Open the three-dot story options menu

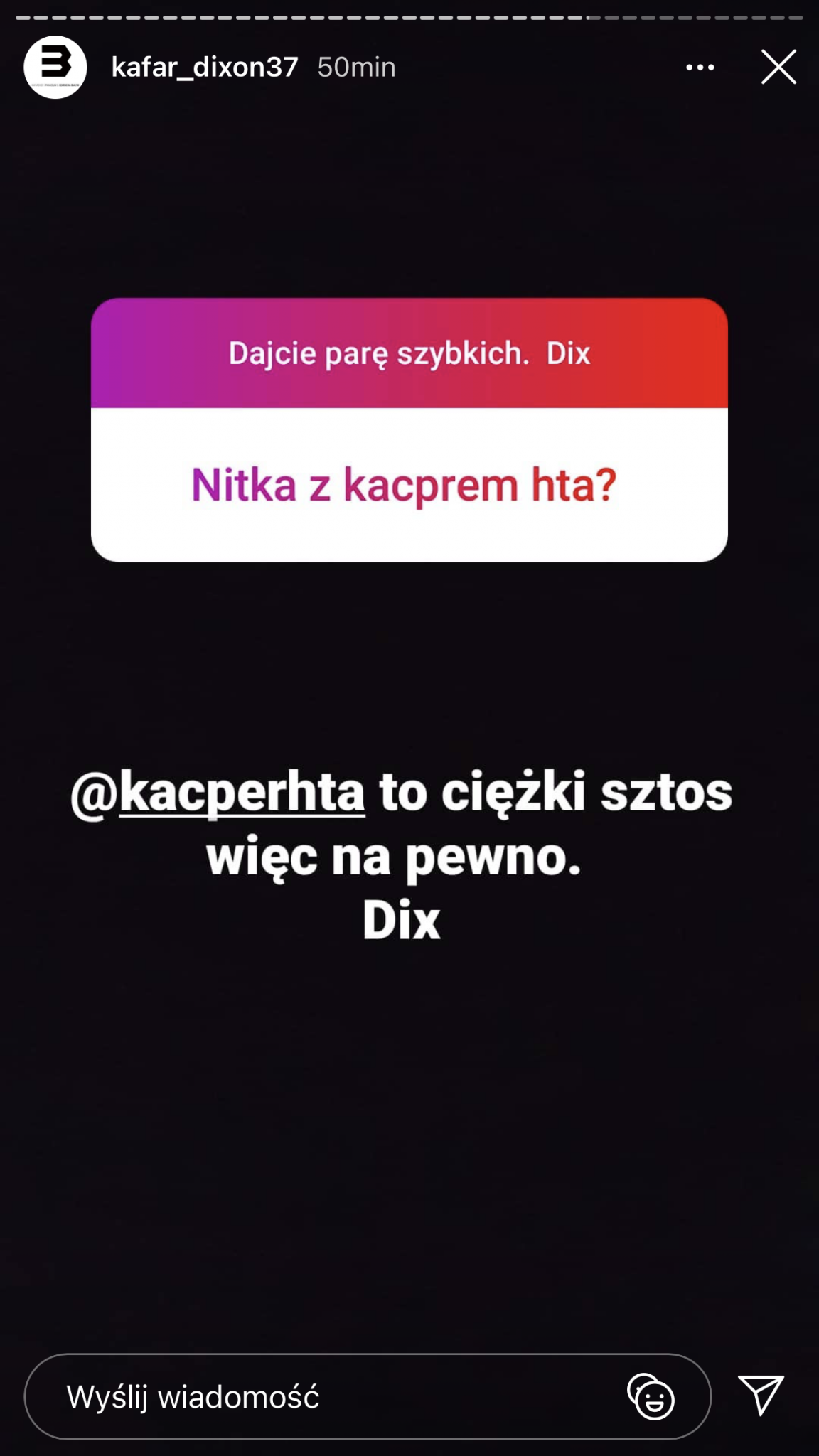[x=700, y=68]
